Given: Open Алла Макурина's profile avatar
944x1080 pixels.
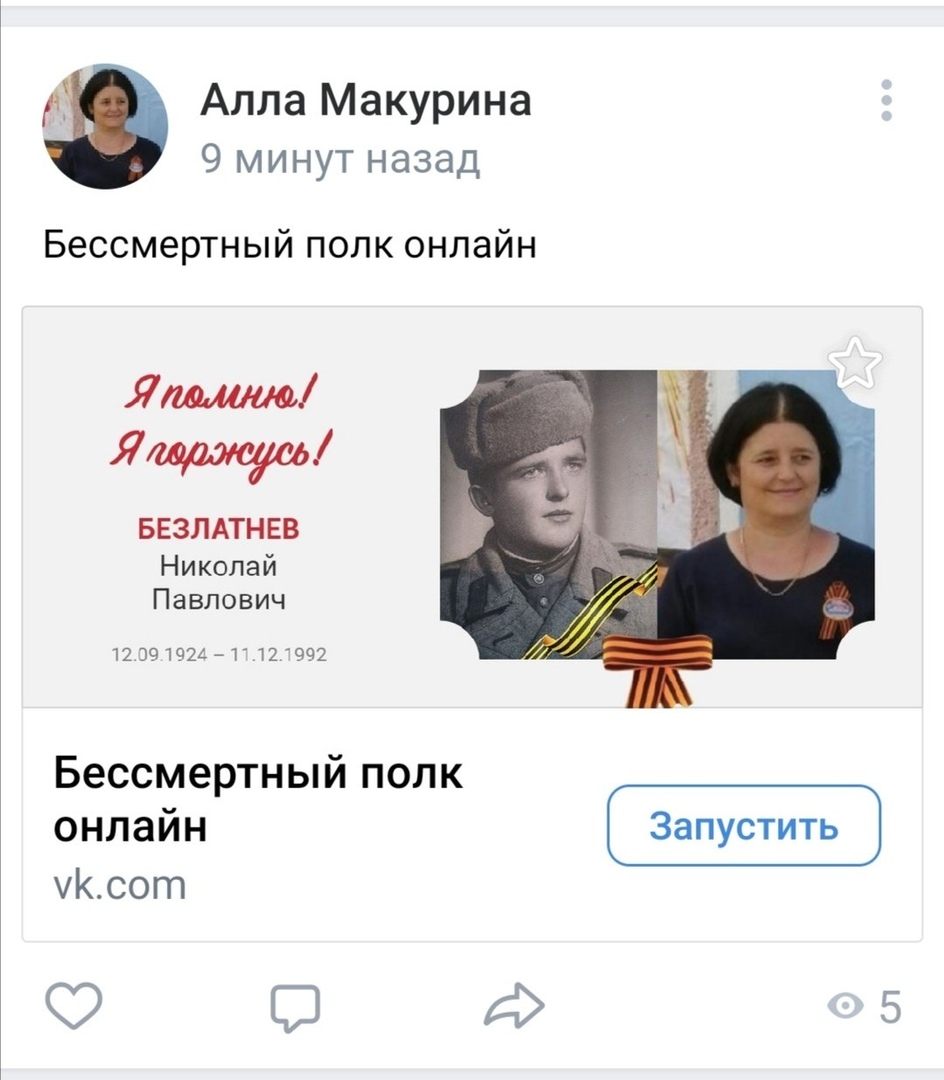Looking at the screenshot, I should [104, 127].
